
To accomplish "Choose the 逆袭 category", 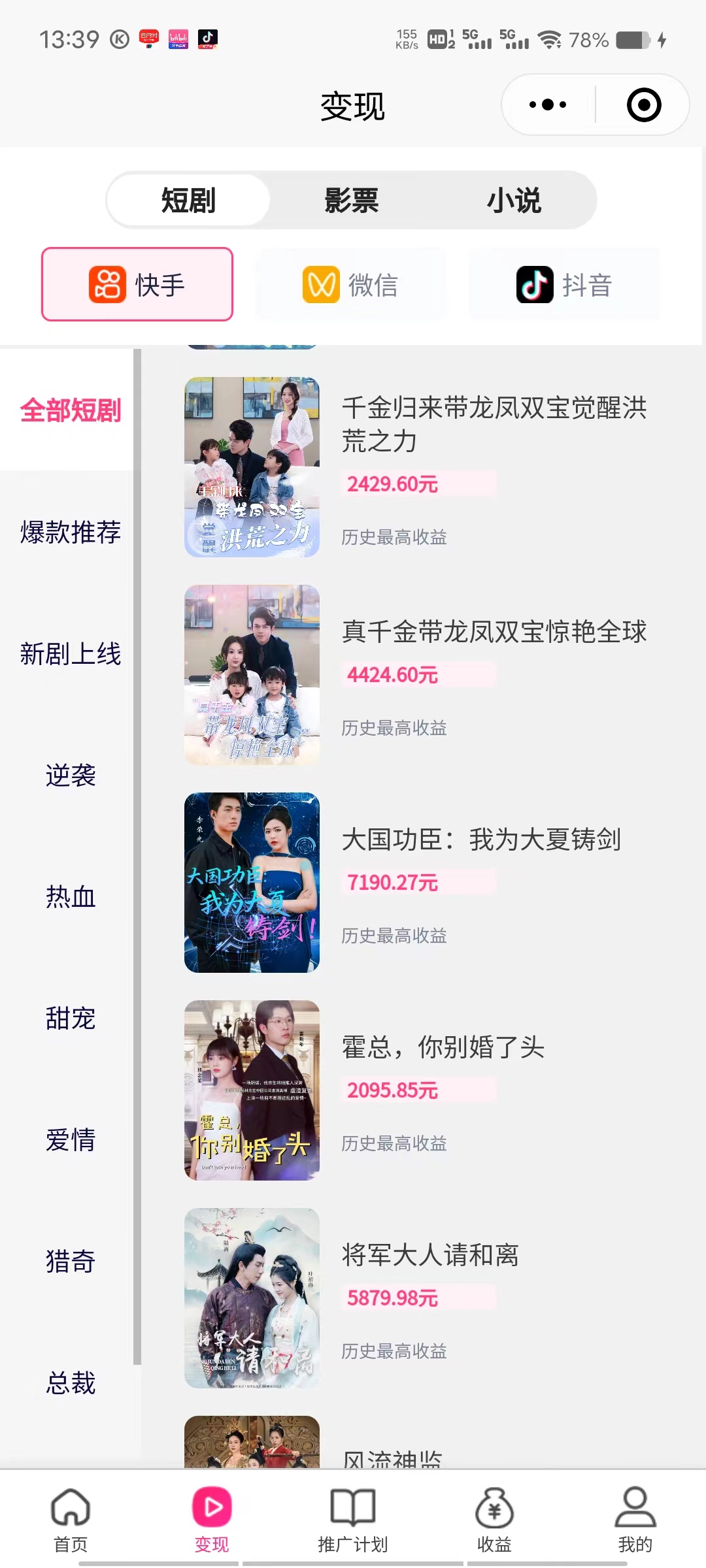I will [x=70, y=775].
